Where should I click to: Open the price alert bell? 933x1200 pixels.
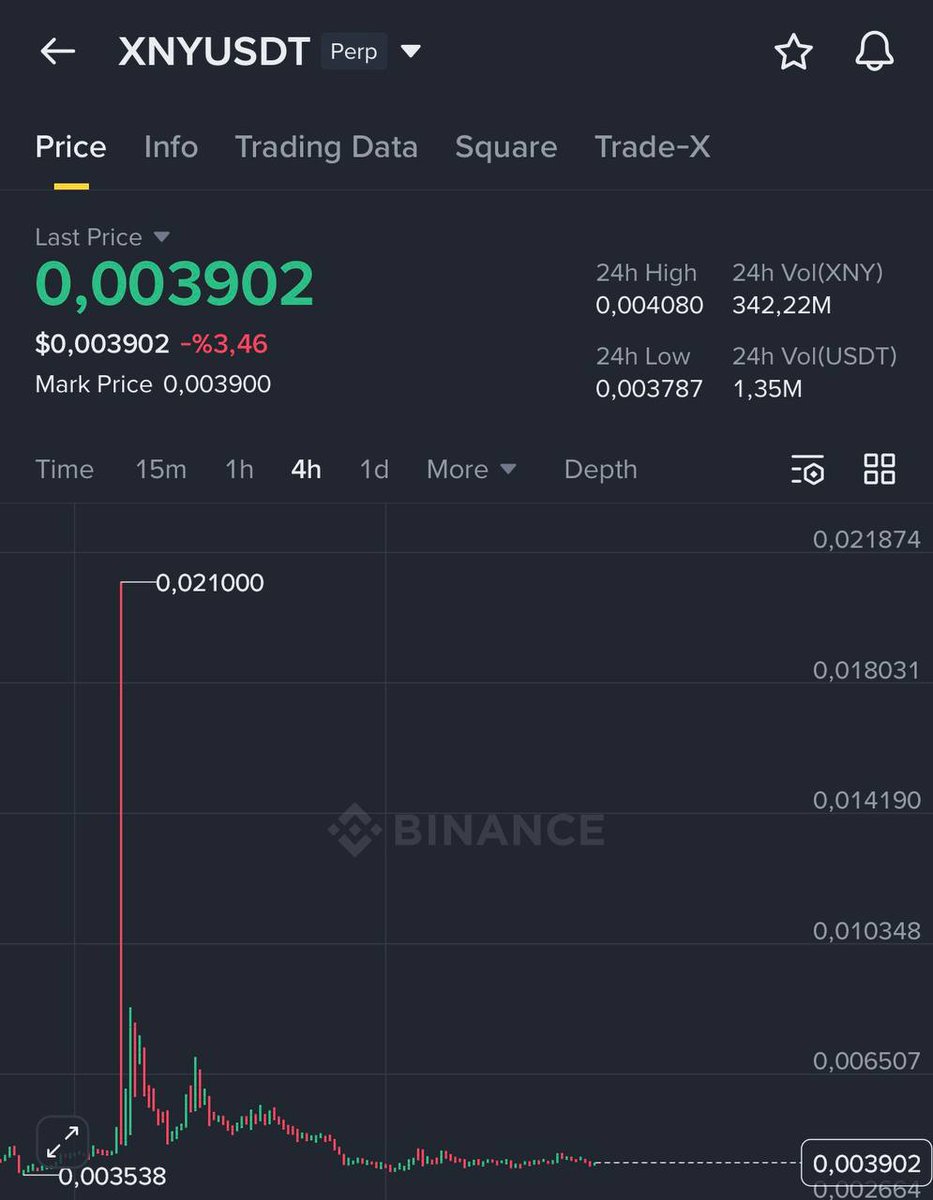(x=874, y=52)
